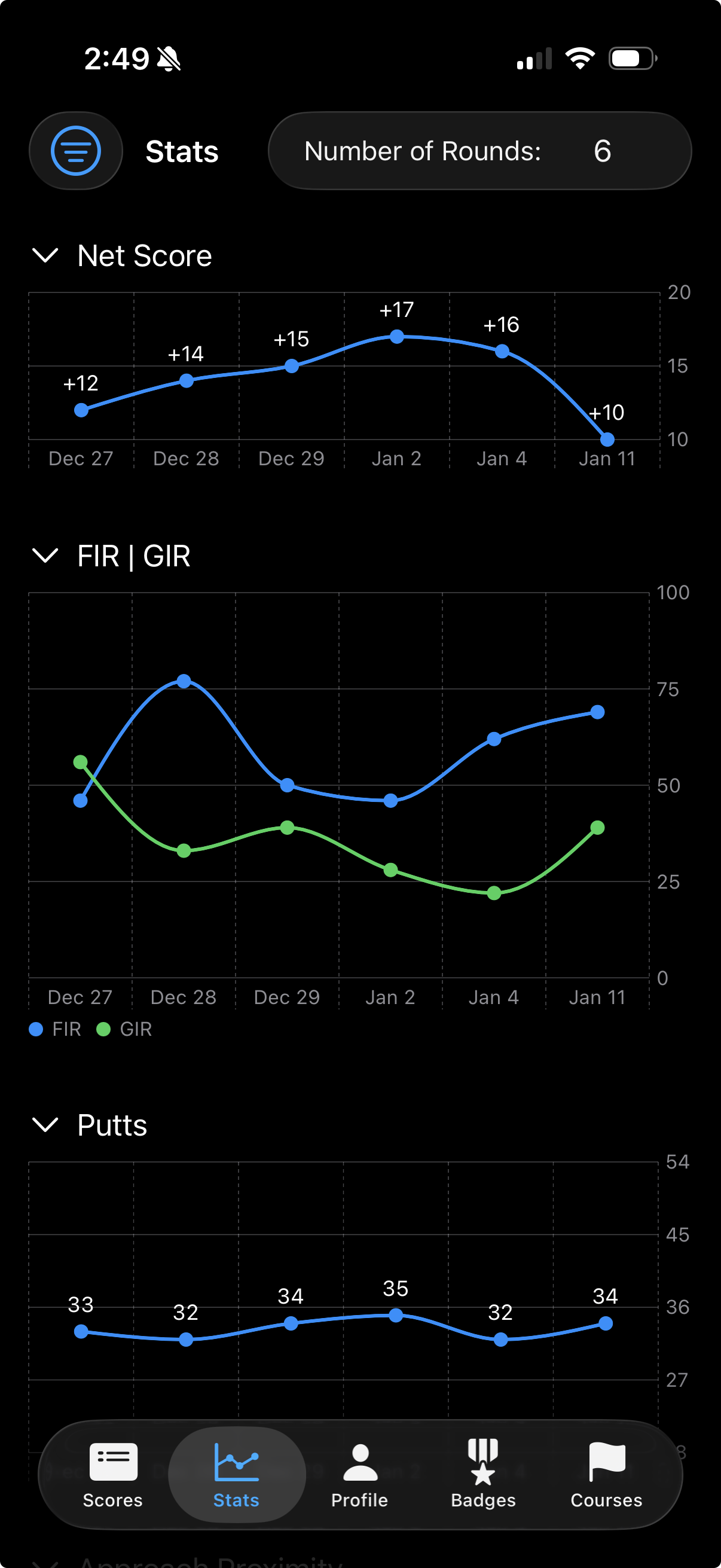Select the FIR legend dot

click(x=36, y=1029)
